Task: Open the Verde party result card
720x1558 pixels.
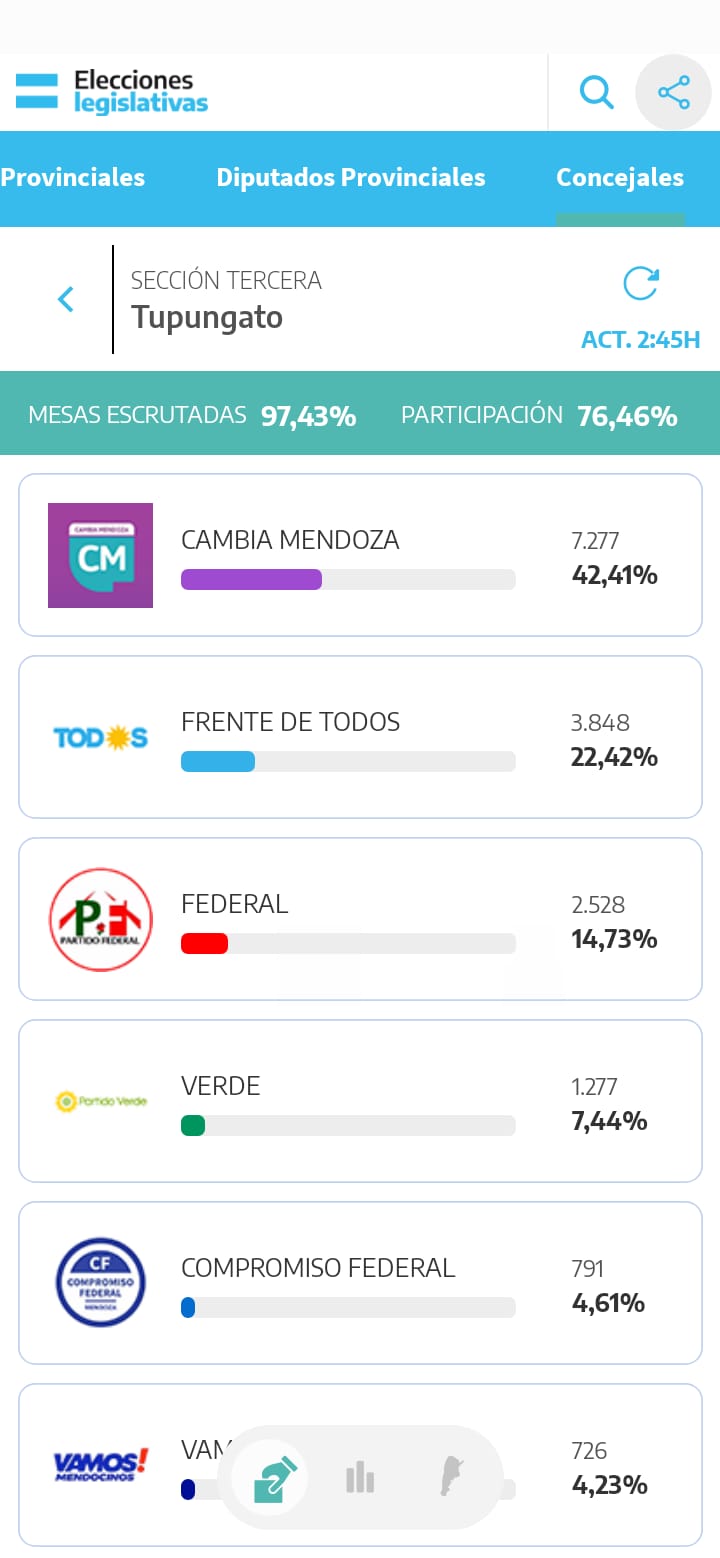Action: (360, 1101)
